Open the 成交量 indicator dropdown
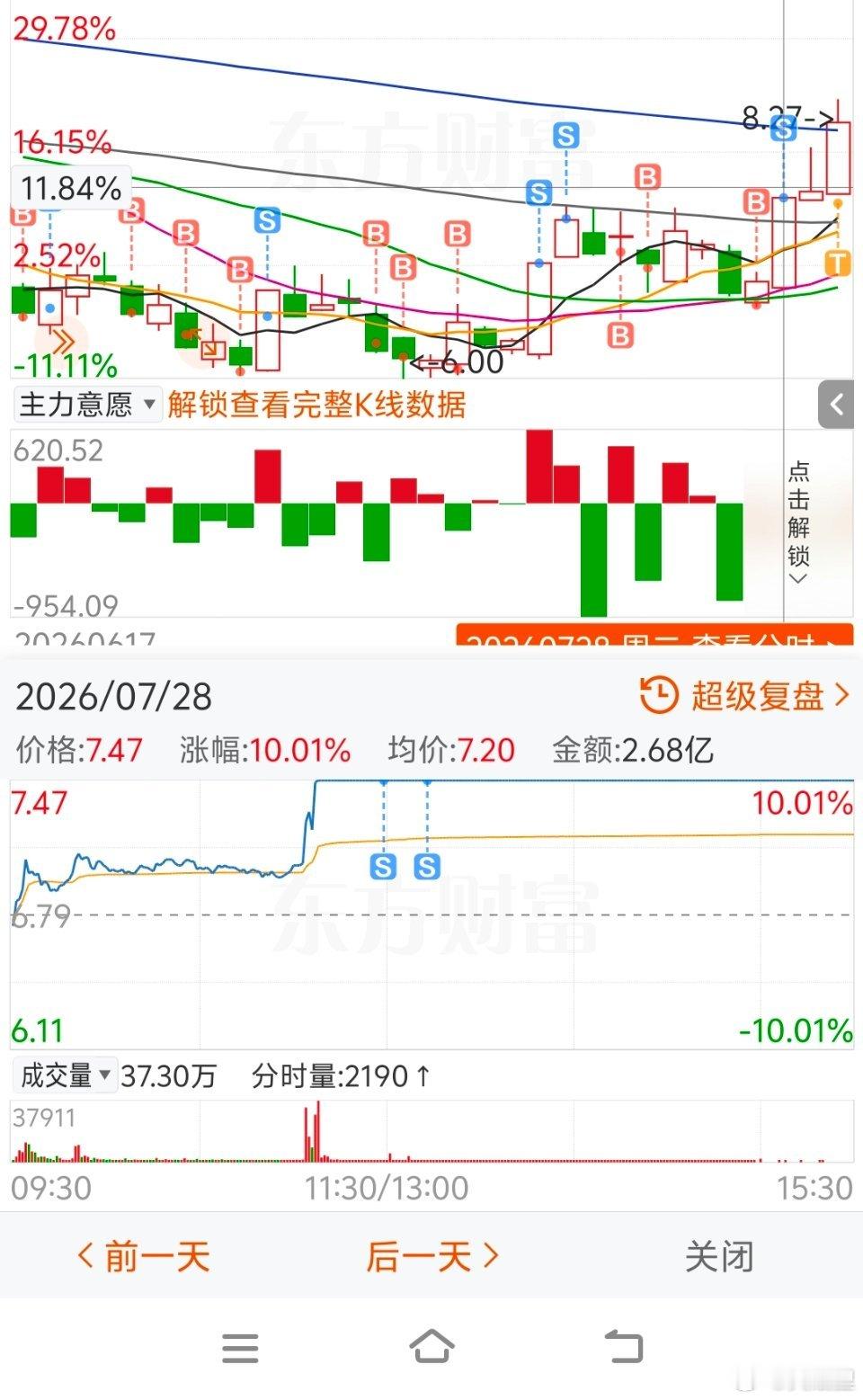 [x=66, y=1075]
